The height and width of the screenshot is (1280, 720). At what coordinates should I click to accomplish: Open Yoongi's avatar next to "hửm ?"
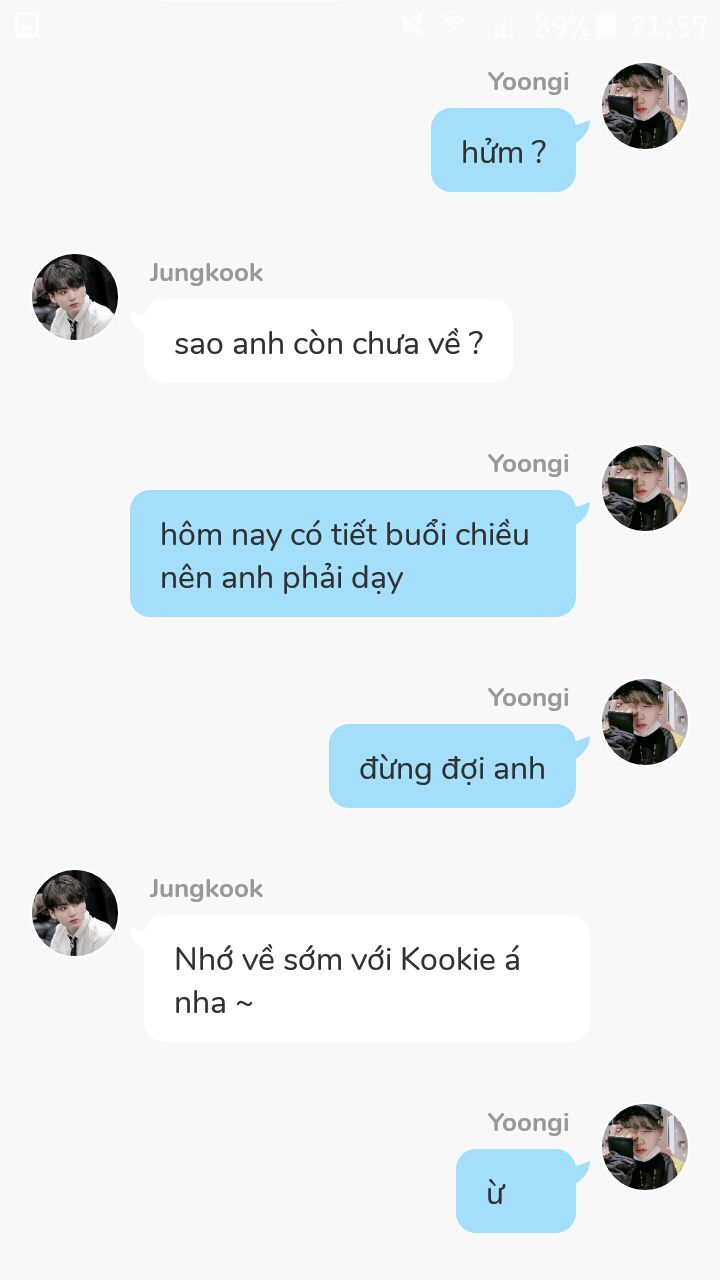point(645,106)
